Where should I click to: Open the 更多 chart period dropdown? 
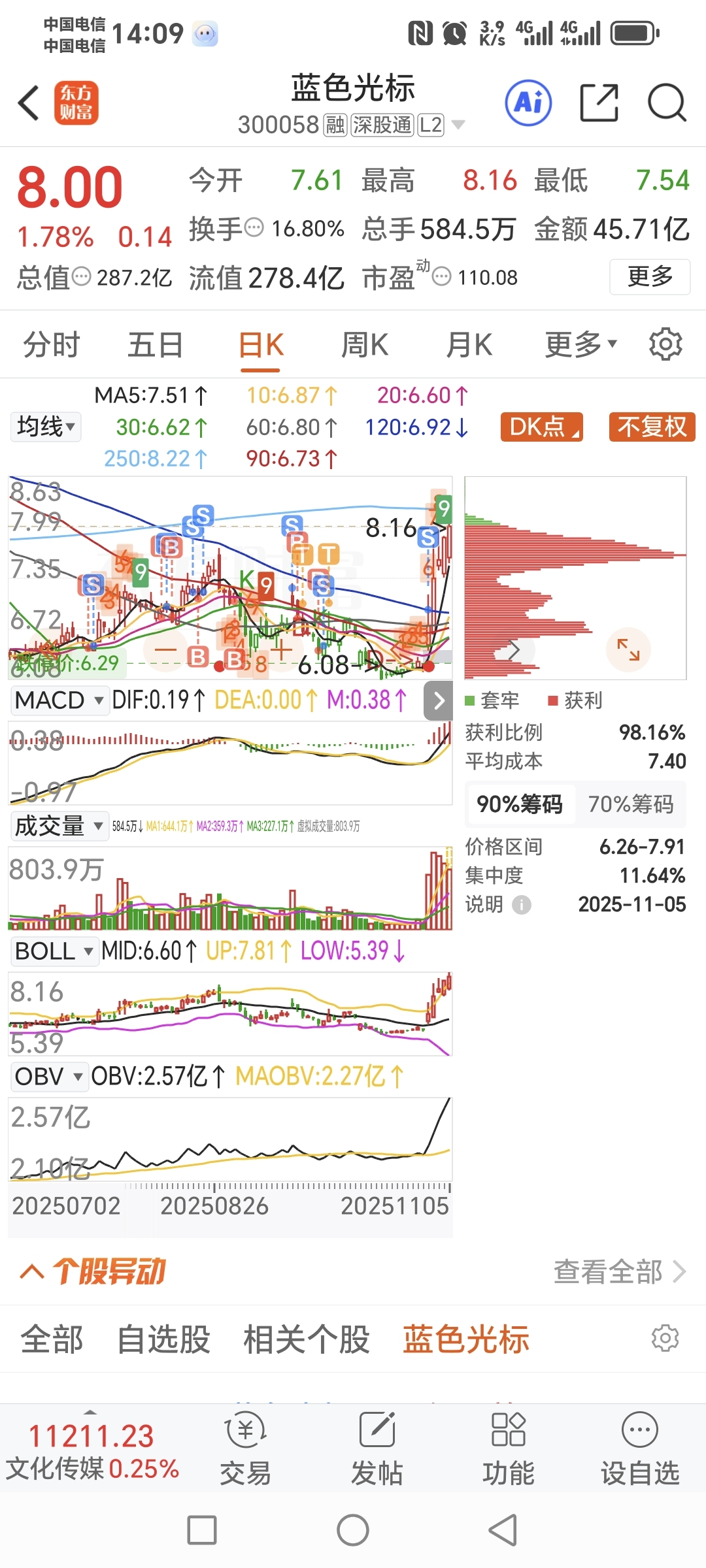tap(580, 344)
